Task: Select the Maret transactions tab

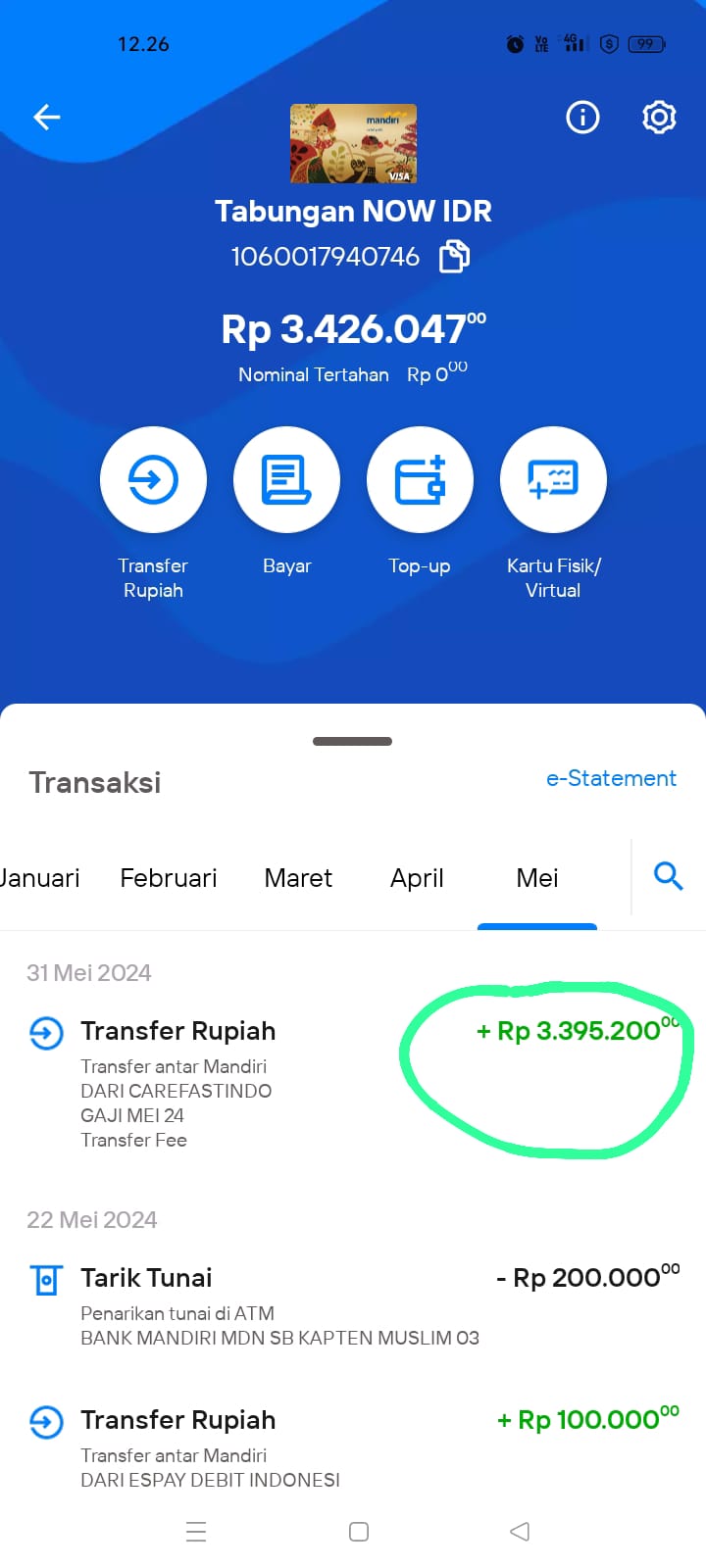Action: point(298,878)
